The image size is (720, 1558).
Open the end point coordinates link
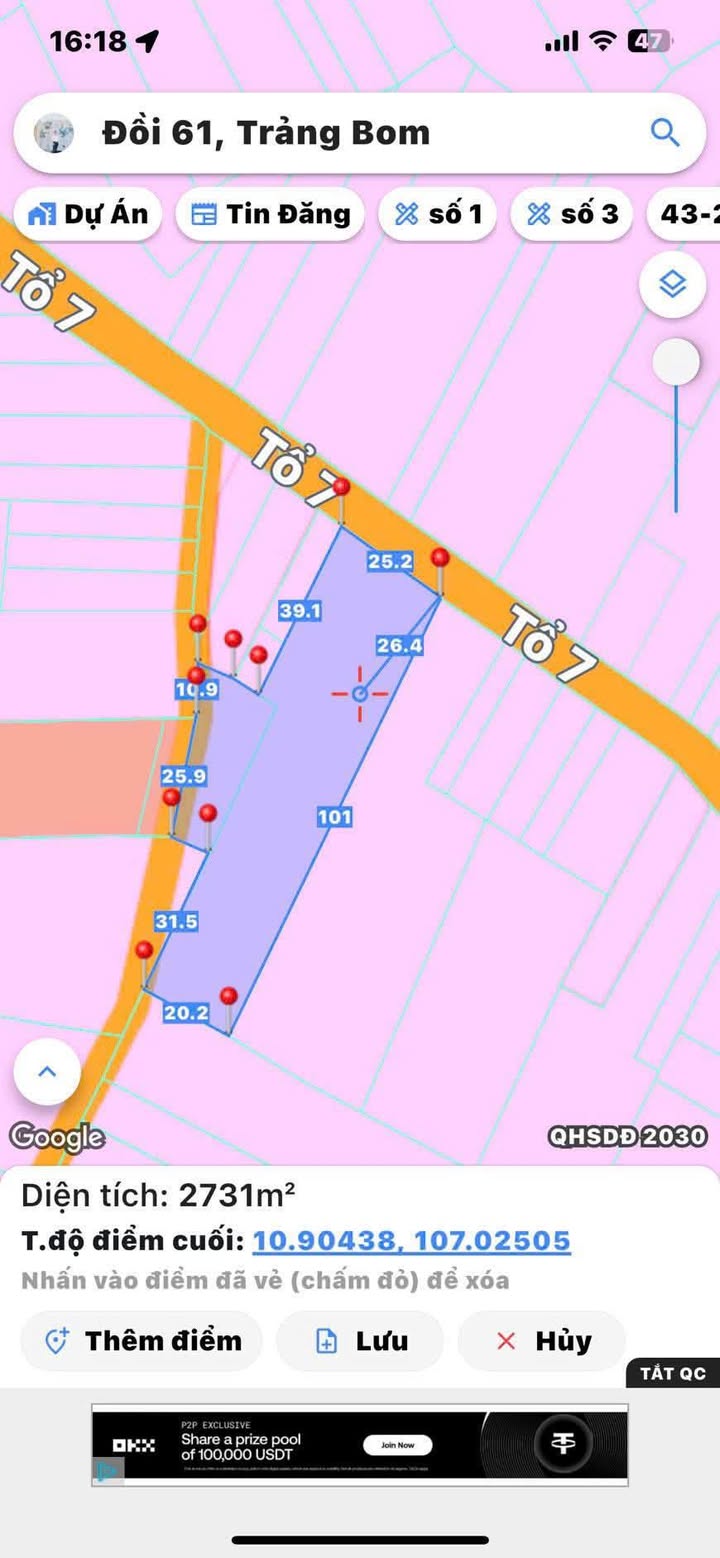(411, 1241)
